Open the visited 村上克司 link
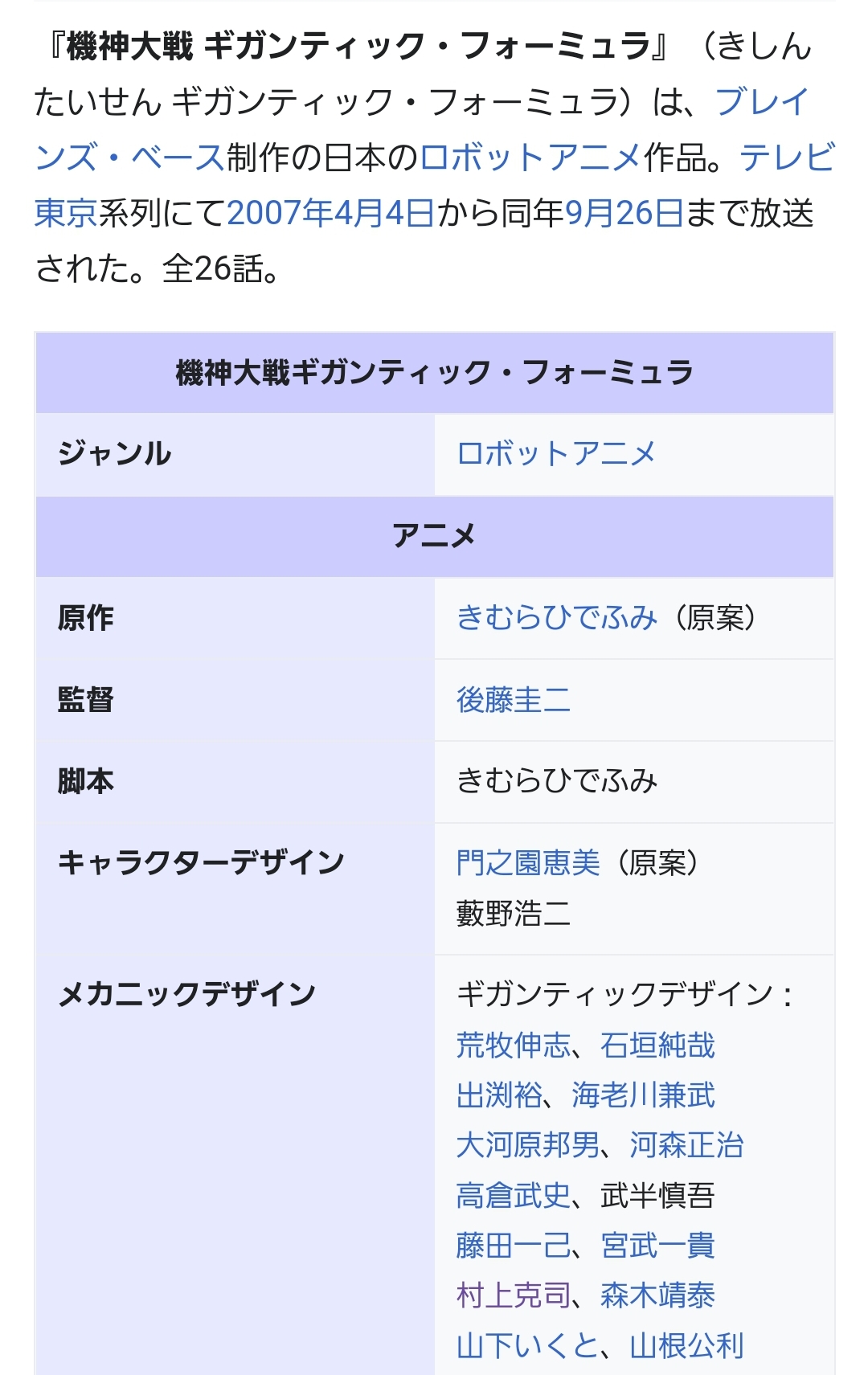 click(x=514, y=1295)
